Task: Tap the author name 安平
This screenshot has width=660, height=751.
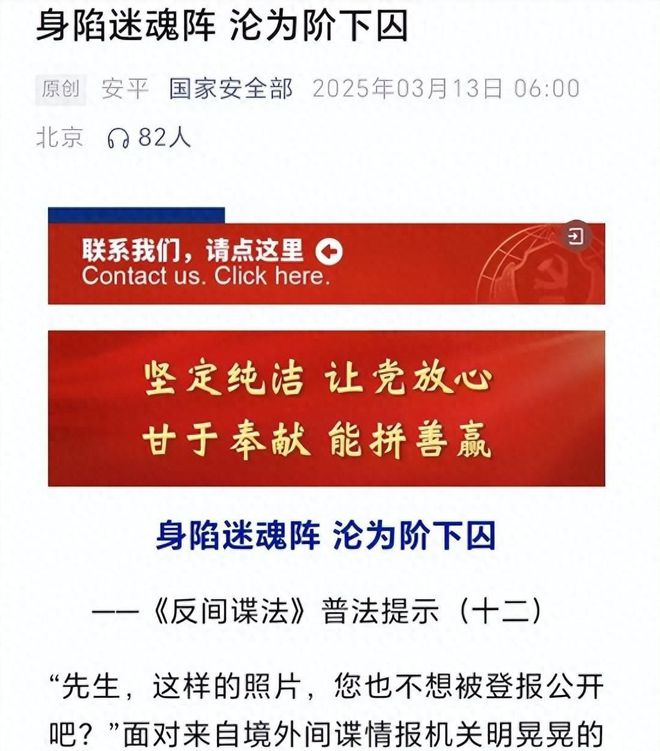Action: point(125,88)
